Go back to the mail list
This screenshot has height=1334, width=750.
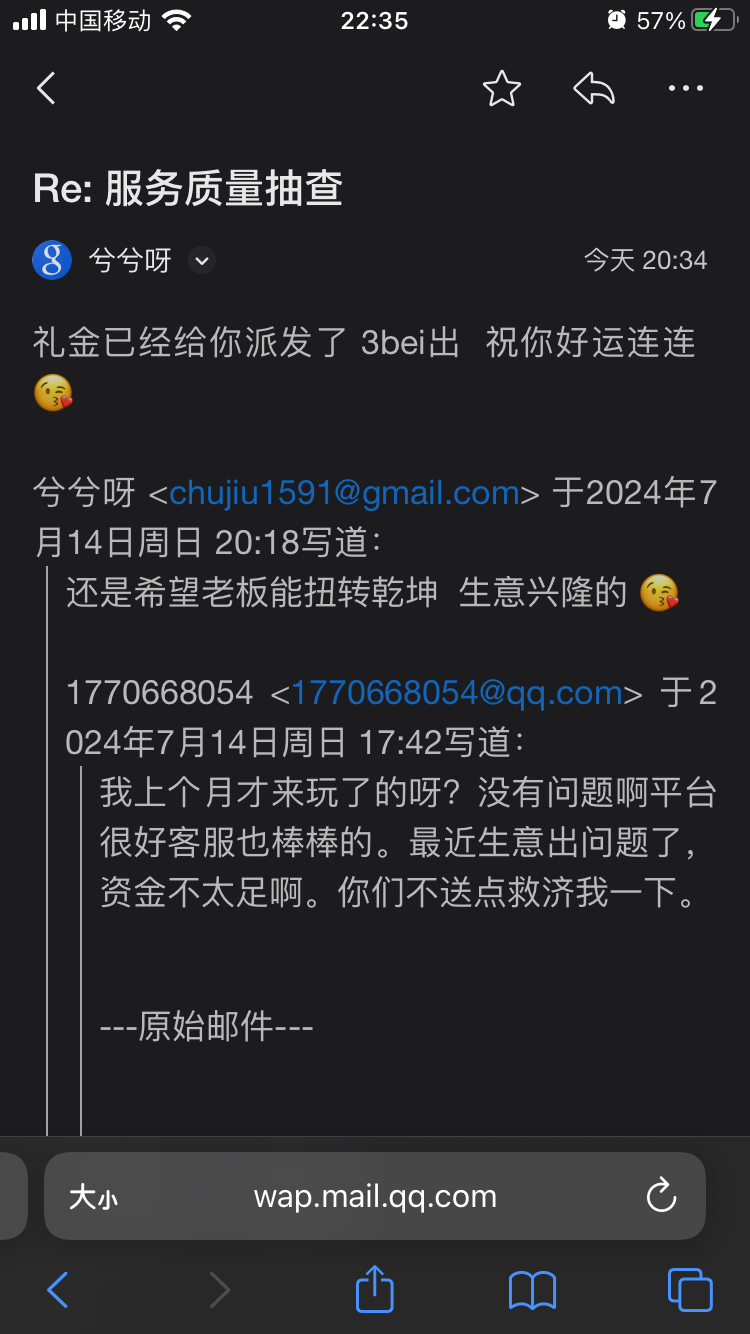point(46,89)
